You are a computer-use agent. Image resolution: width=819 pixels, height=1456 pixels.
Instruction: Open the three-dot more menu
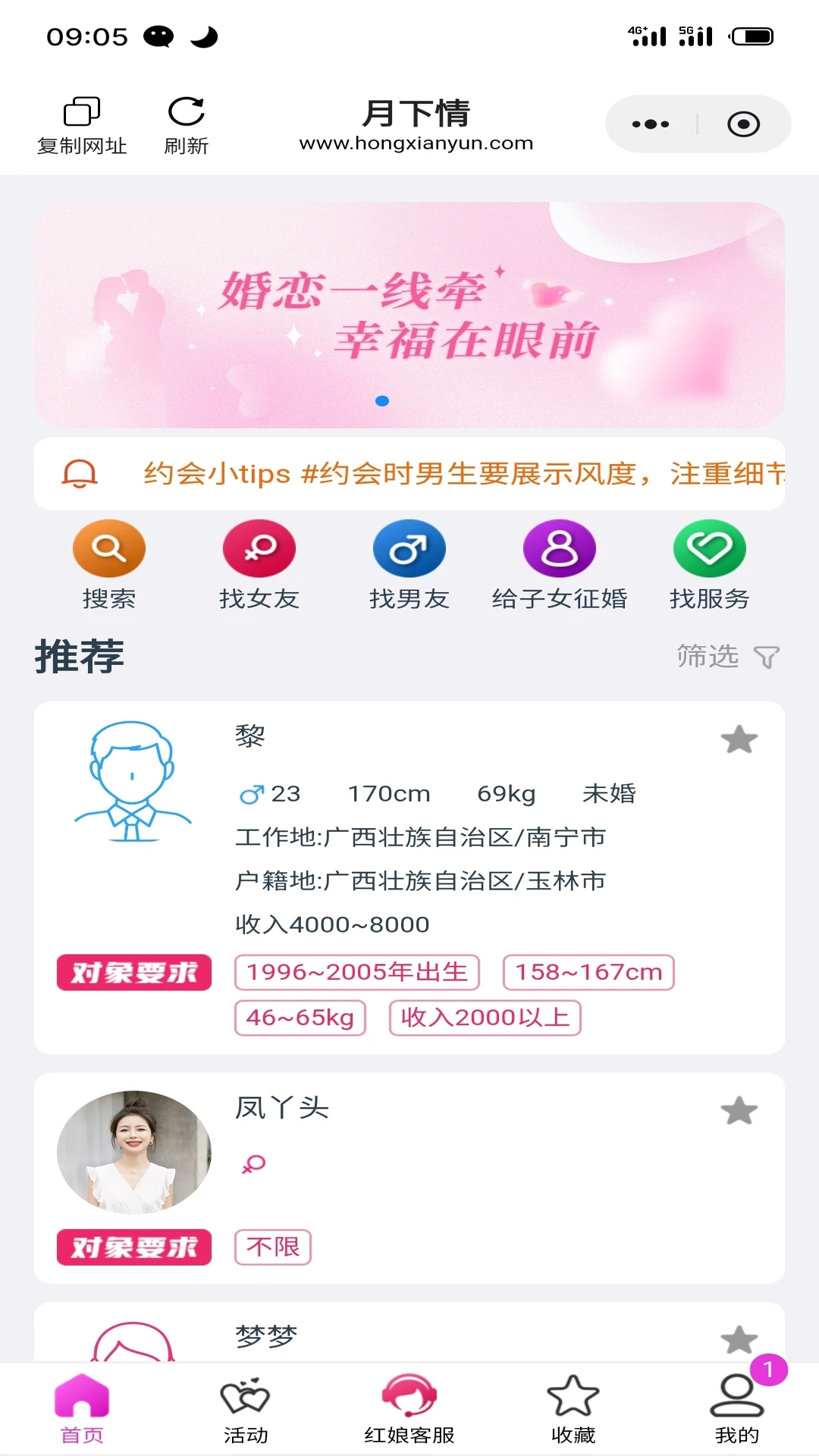point(651,124)
